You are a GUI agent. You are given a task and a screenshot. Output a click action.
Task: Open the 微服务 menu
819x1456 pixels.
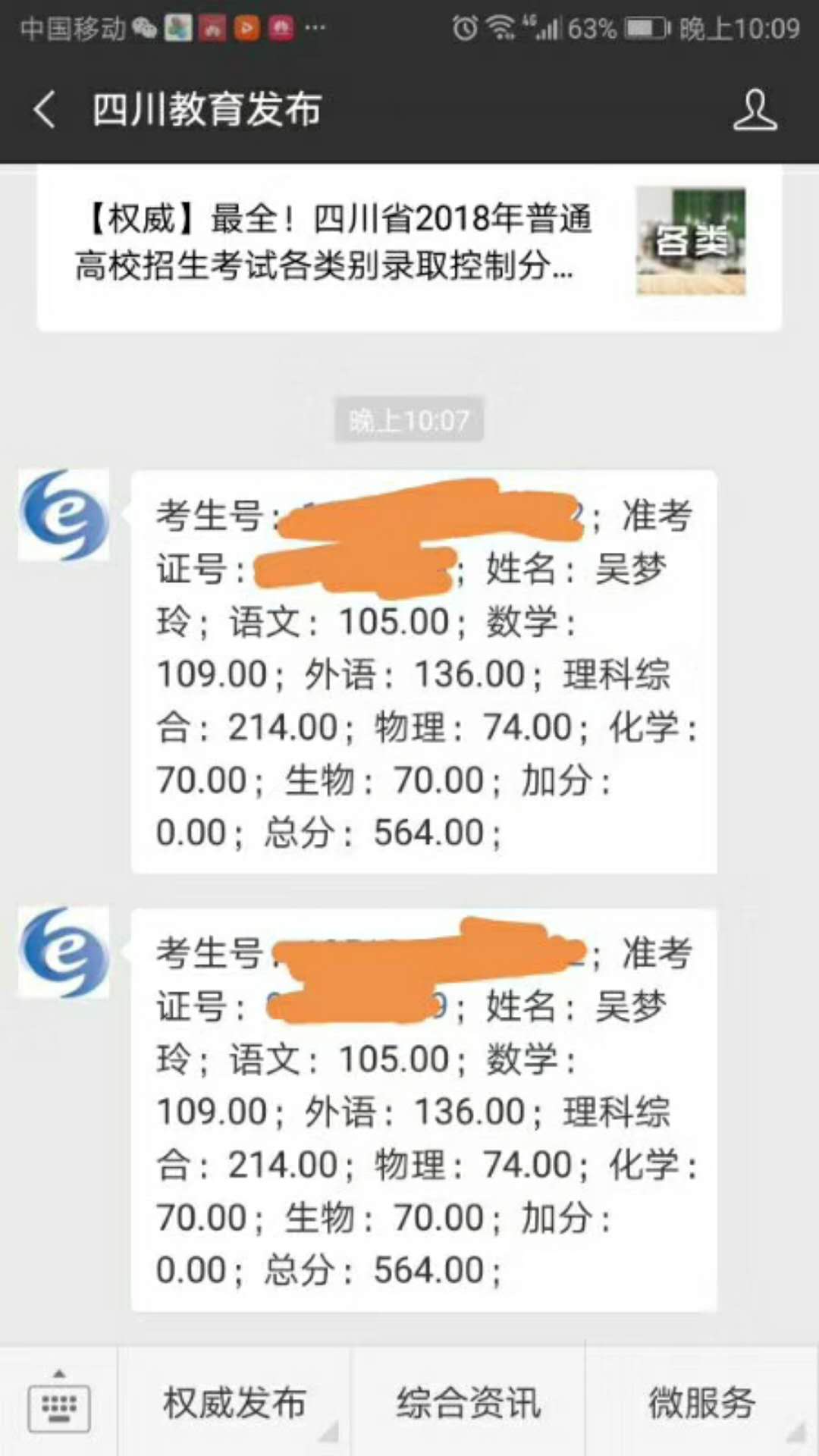(701, 1403)
